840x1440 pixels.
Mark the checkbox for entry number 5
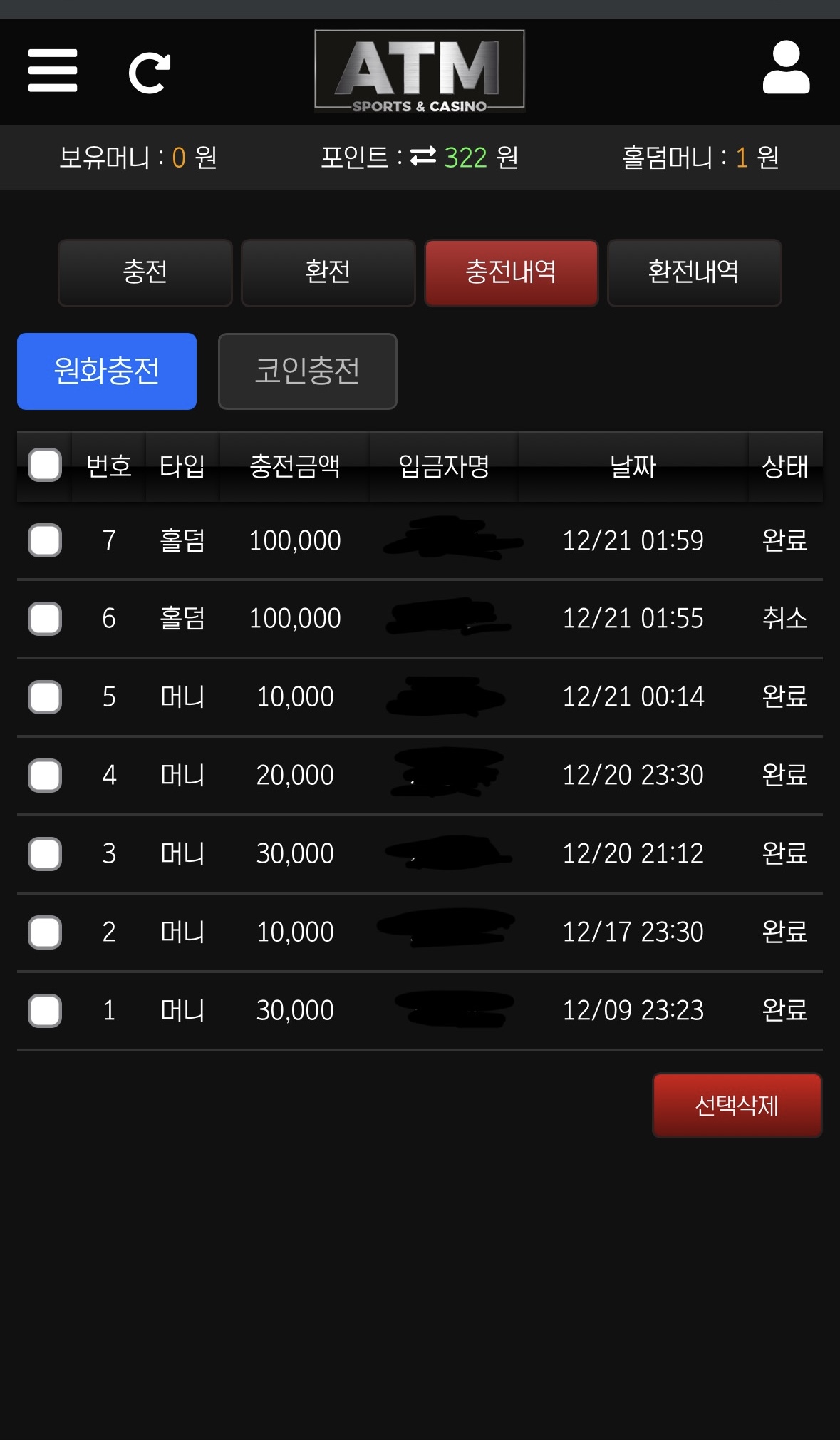pos(45,697)
